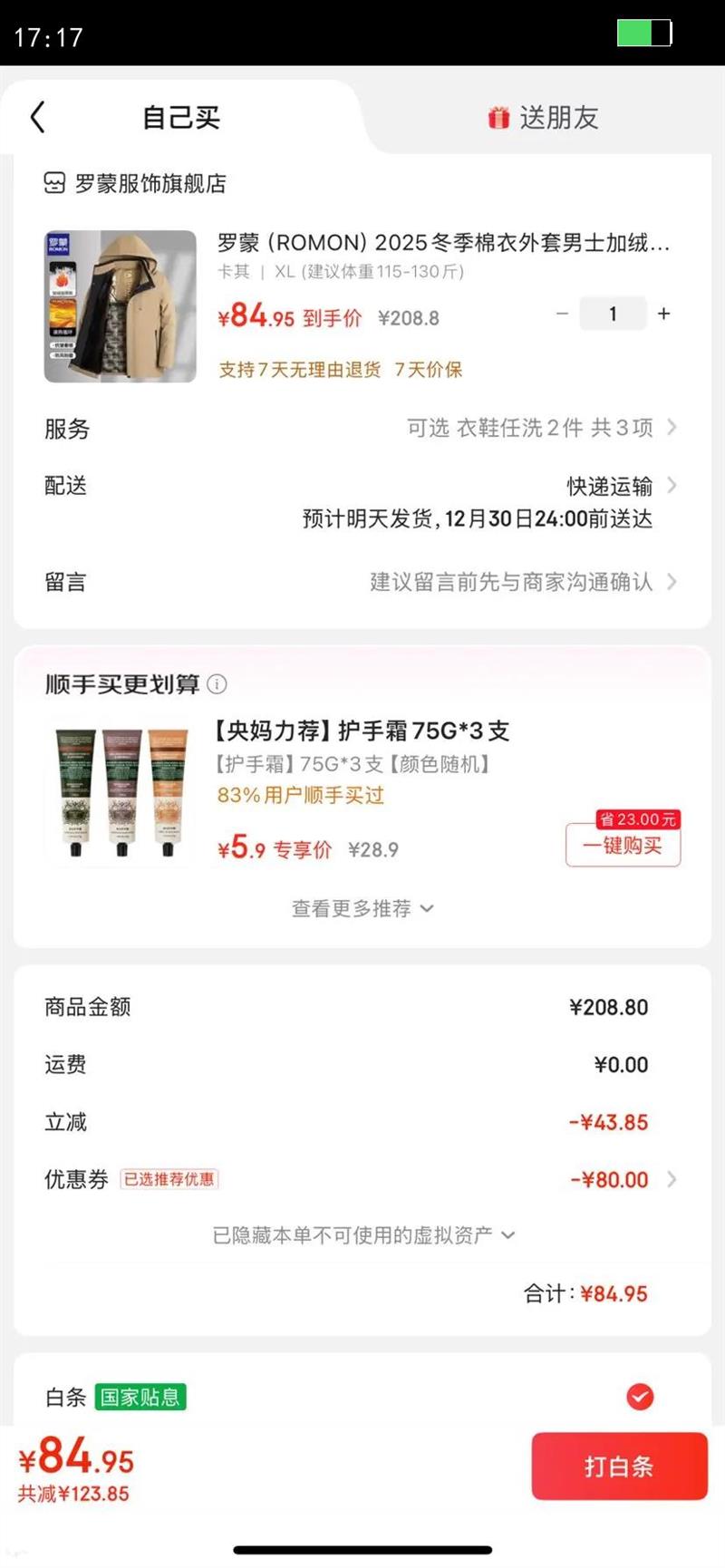Increase jacket quantity with plus button

coord(664,314)
